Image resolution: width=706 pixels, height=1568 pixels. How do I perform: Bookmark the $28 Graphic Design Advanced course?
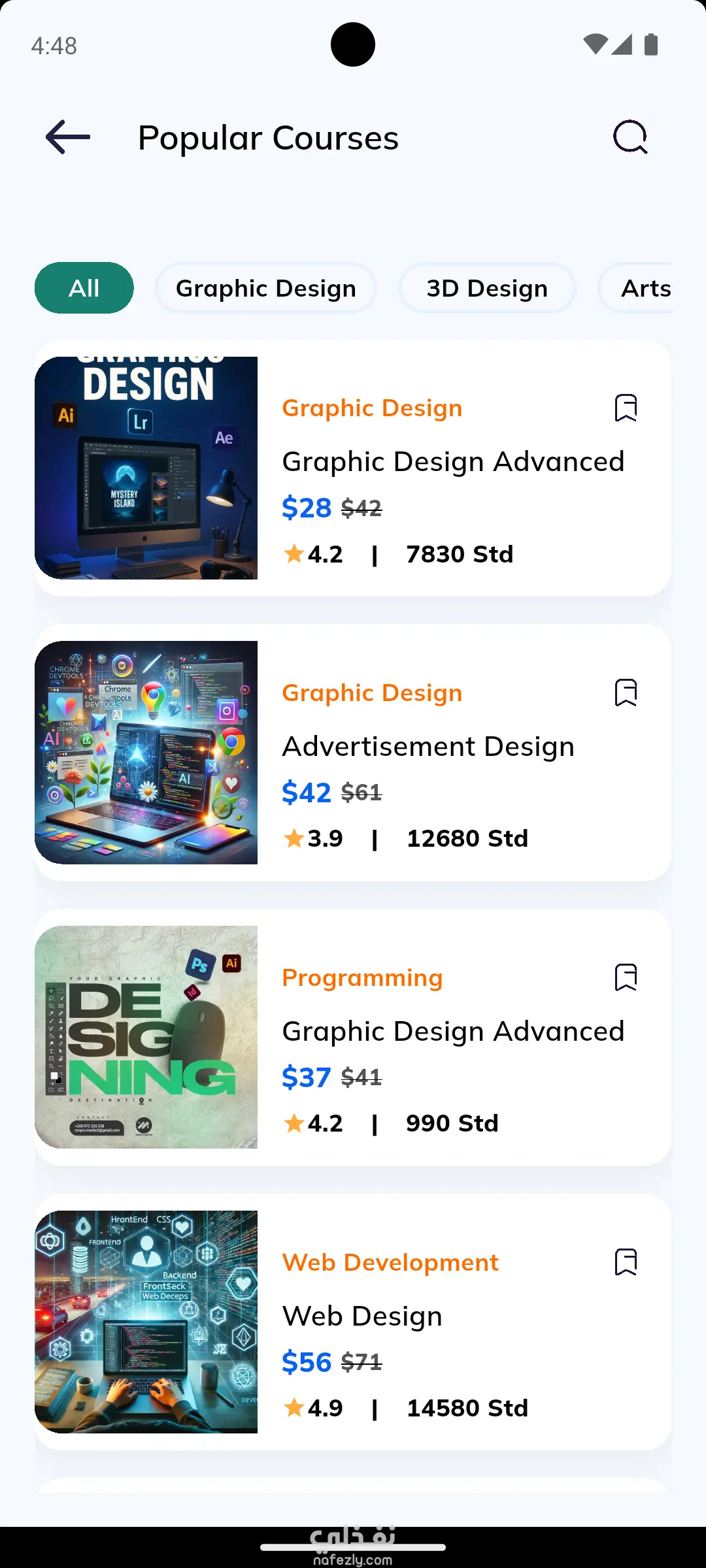pyautogui.click(x=626, y=408)
